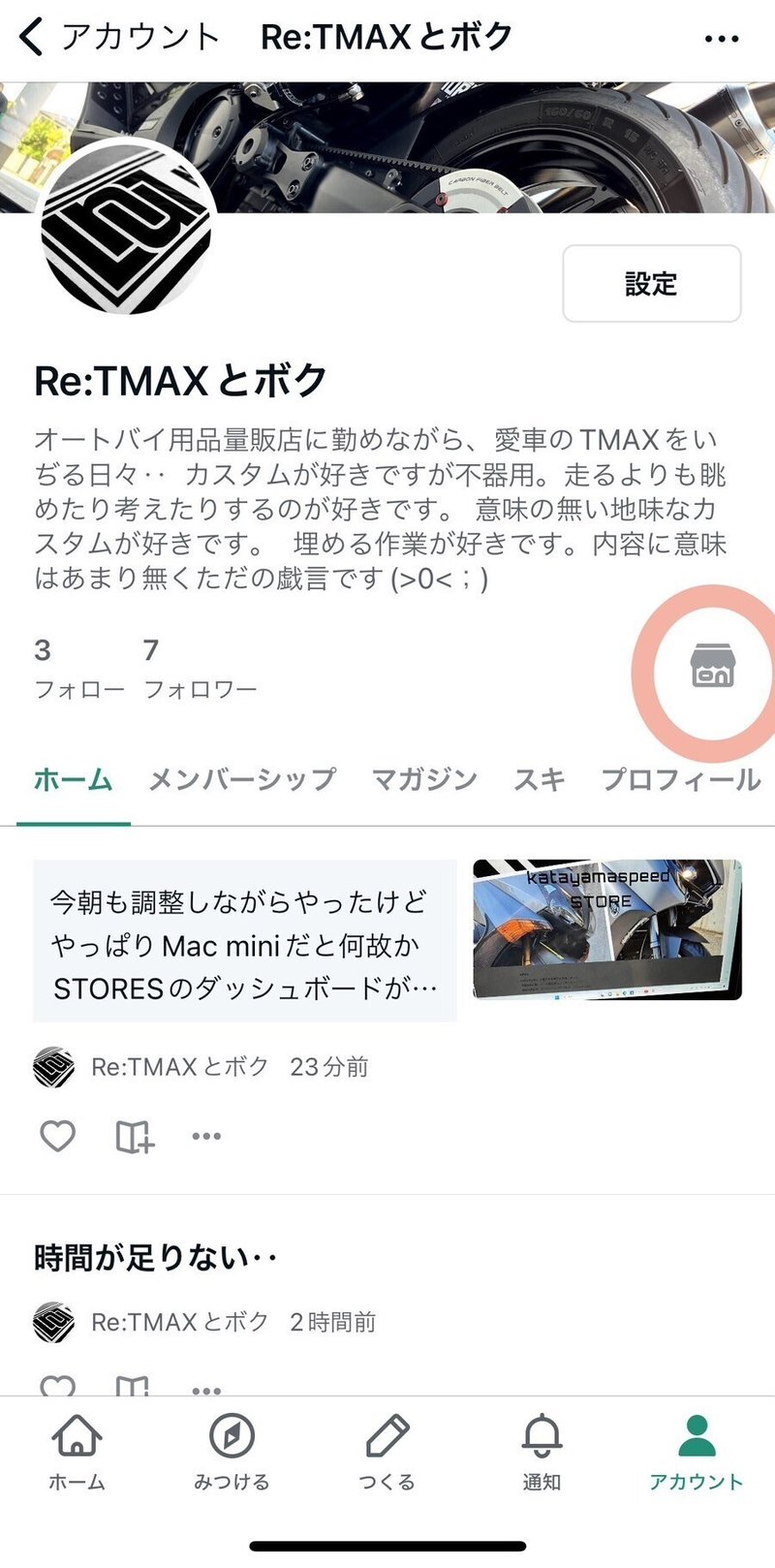Open みつける (discover) compass icon

pyautogui.click(x=229, y=1444)
